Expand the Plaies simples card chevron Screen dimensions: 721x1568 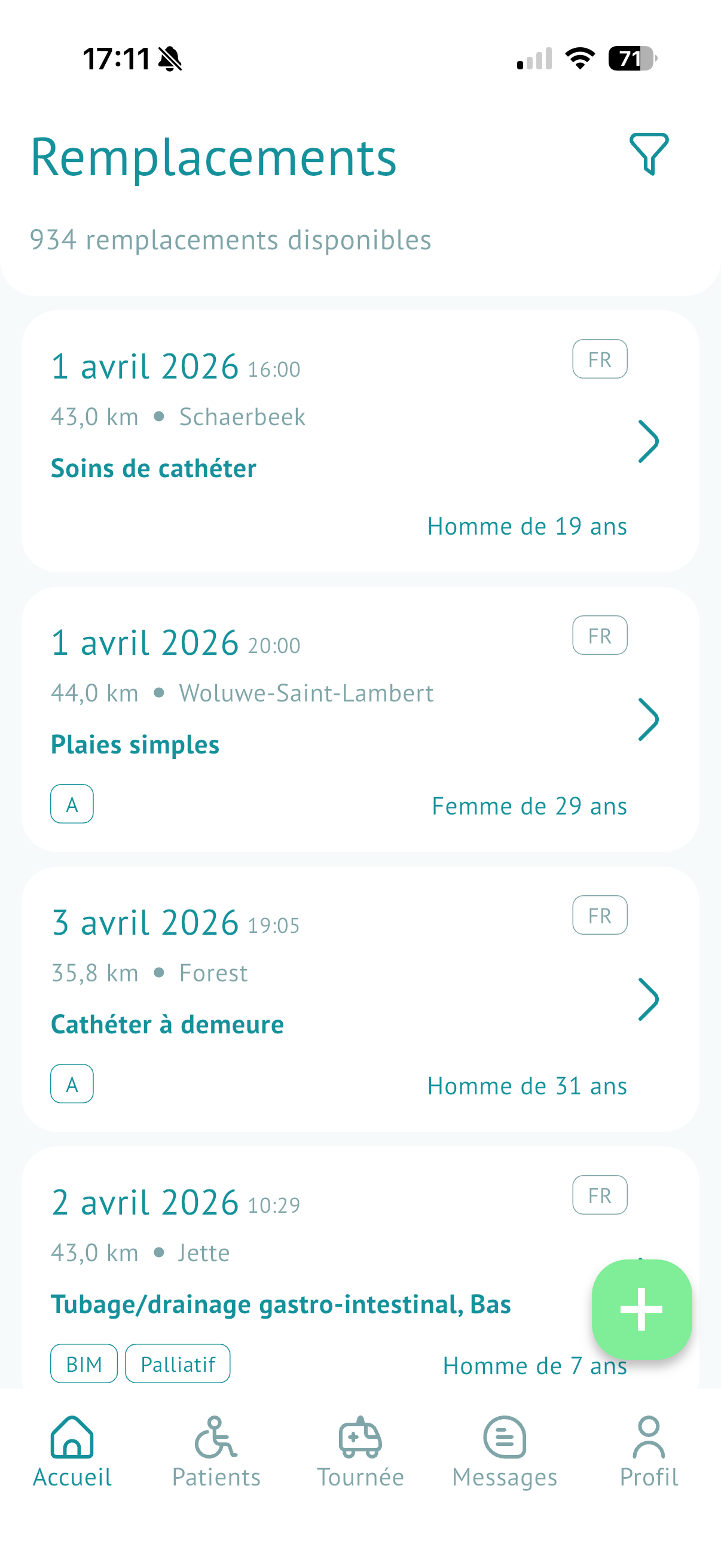(649, 718)
